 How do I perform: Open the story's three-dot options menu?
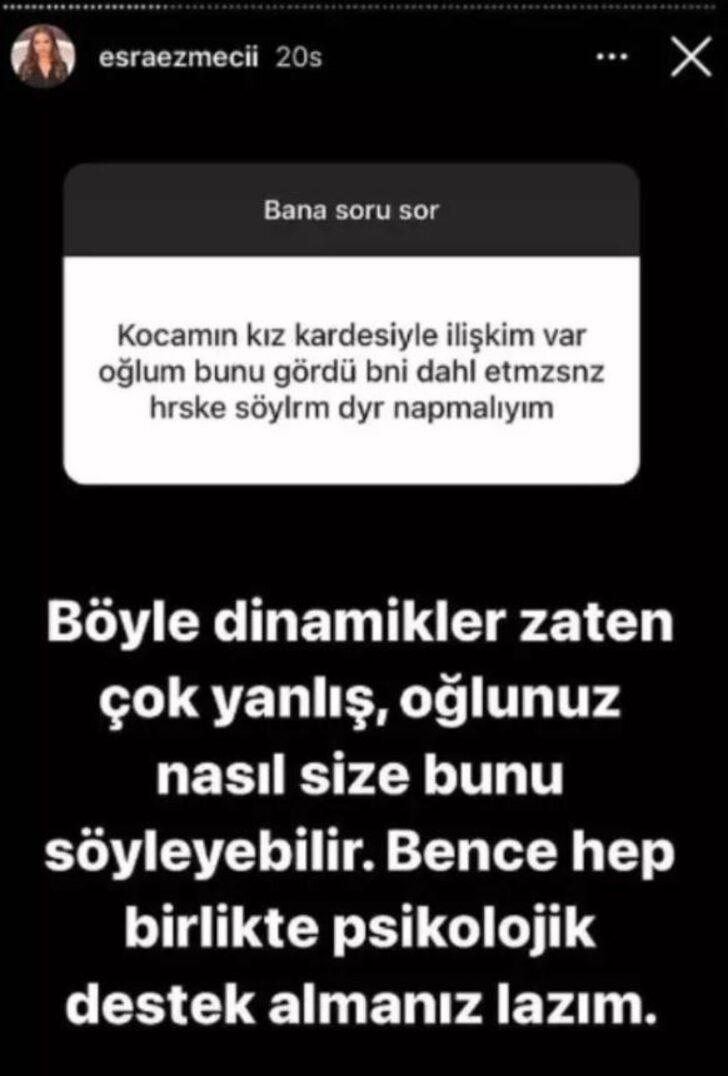pos(610,59)
